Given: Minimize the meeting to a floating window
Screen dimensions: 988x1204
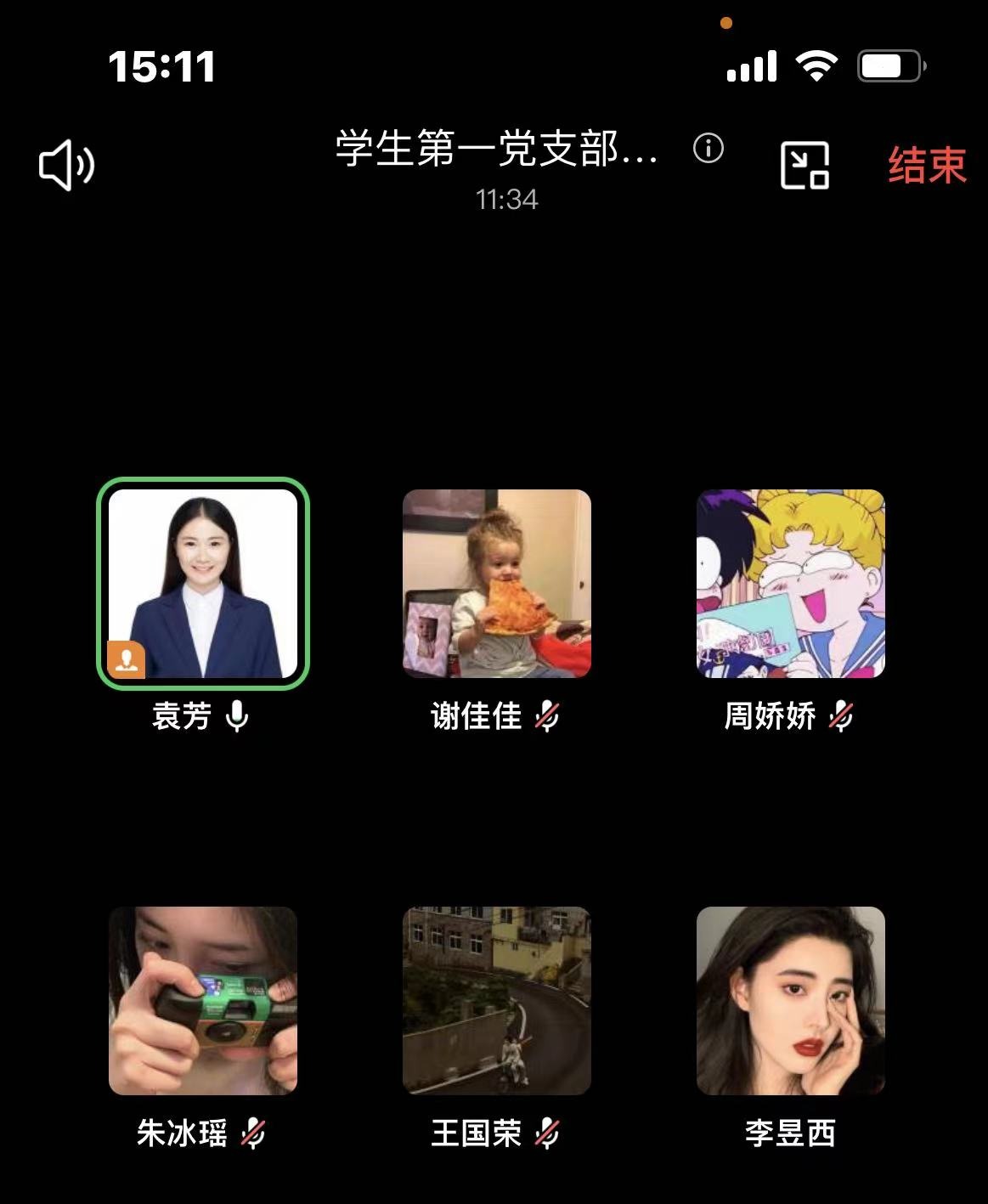Looking at the screenshot, I should coord(805,165).
